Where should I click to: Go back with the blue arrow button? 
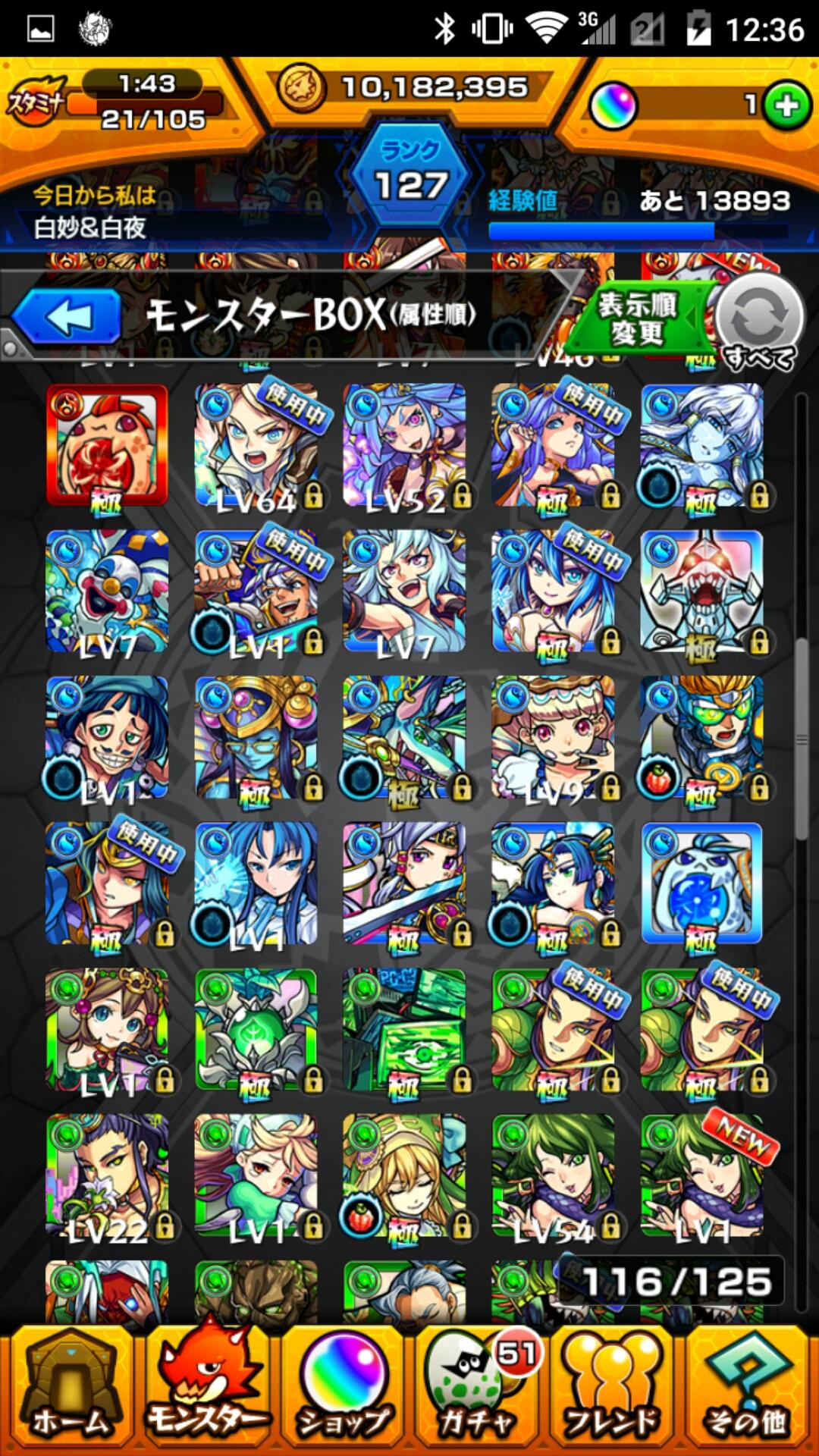click(x=68, y=316)
